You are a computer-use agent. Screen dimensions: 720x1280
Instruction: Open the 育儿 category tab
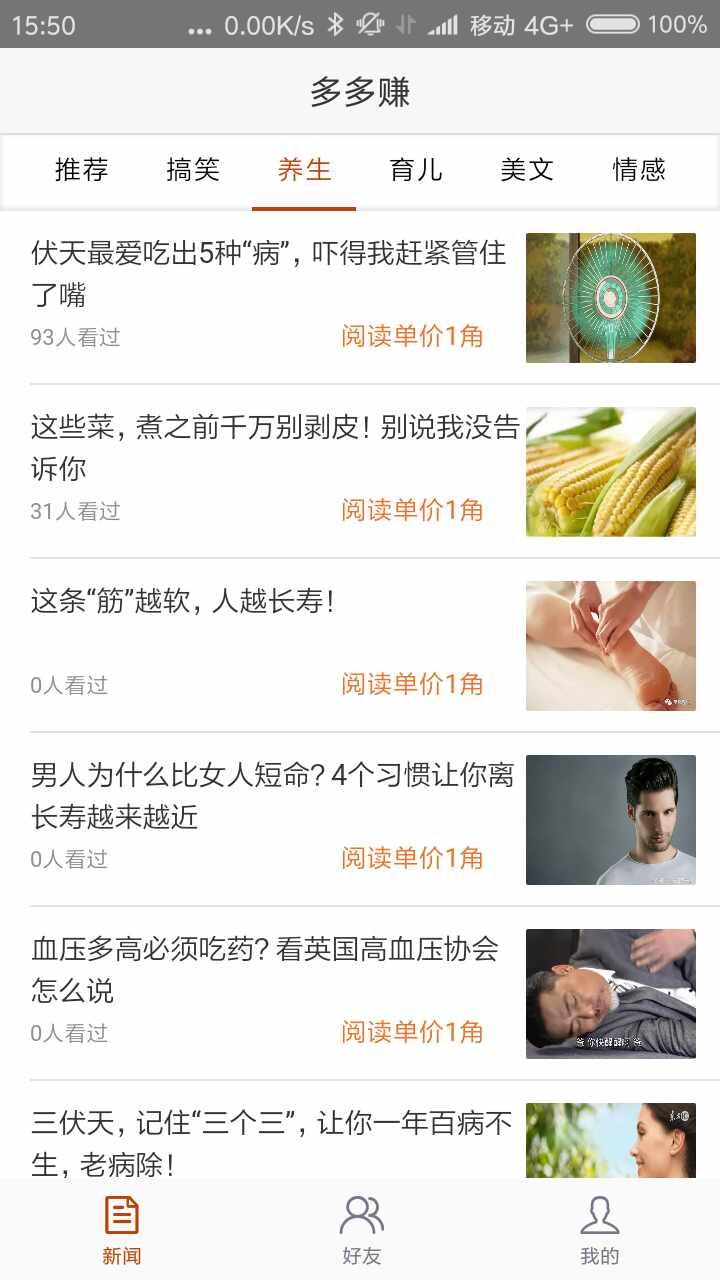tap(415, 170)
